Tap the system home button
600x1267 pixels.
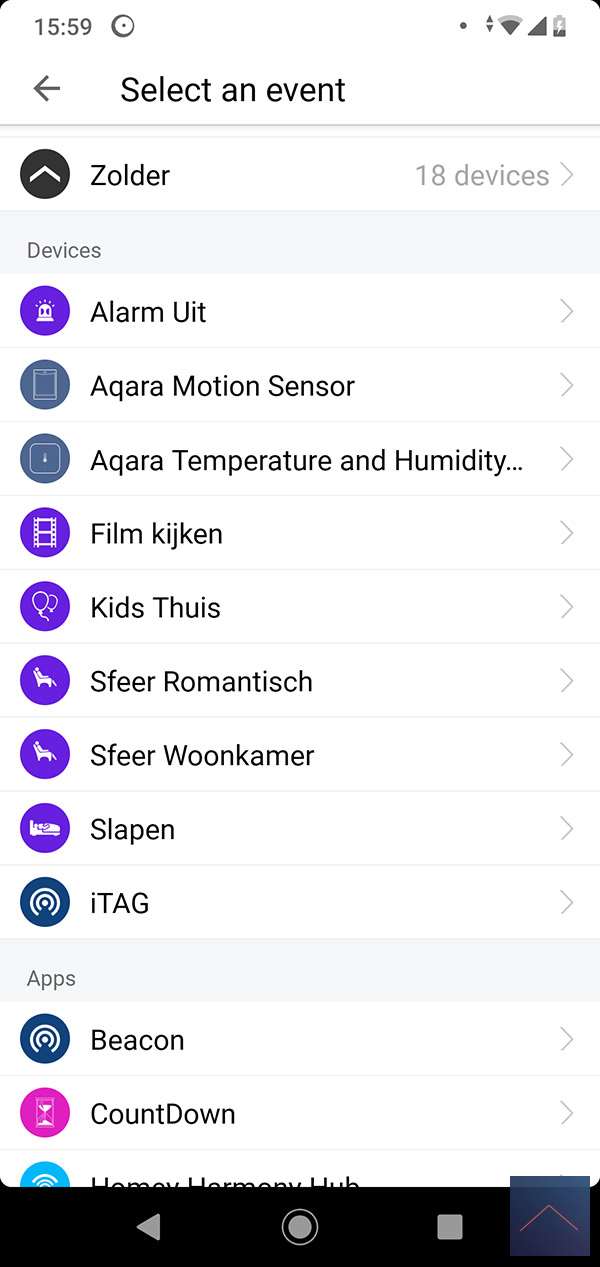click(x=300, y=1227)
